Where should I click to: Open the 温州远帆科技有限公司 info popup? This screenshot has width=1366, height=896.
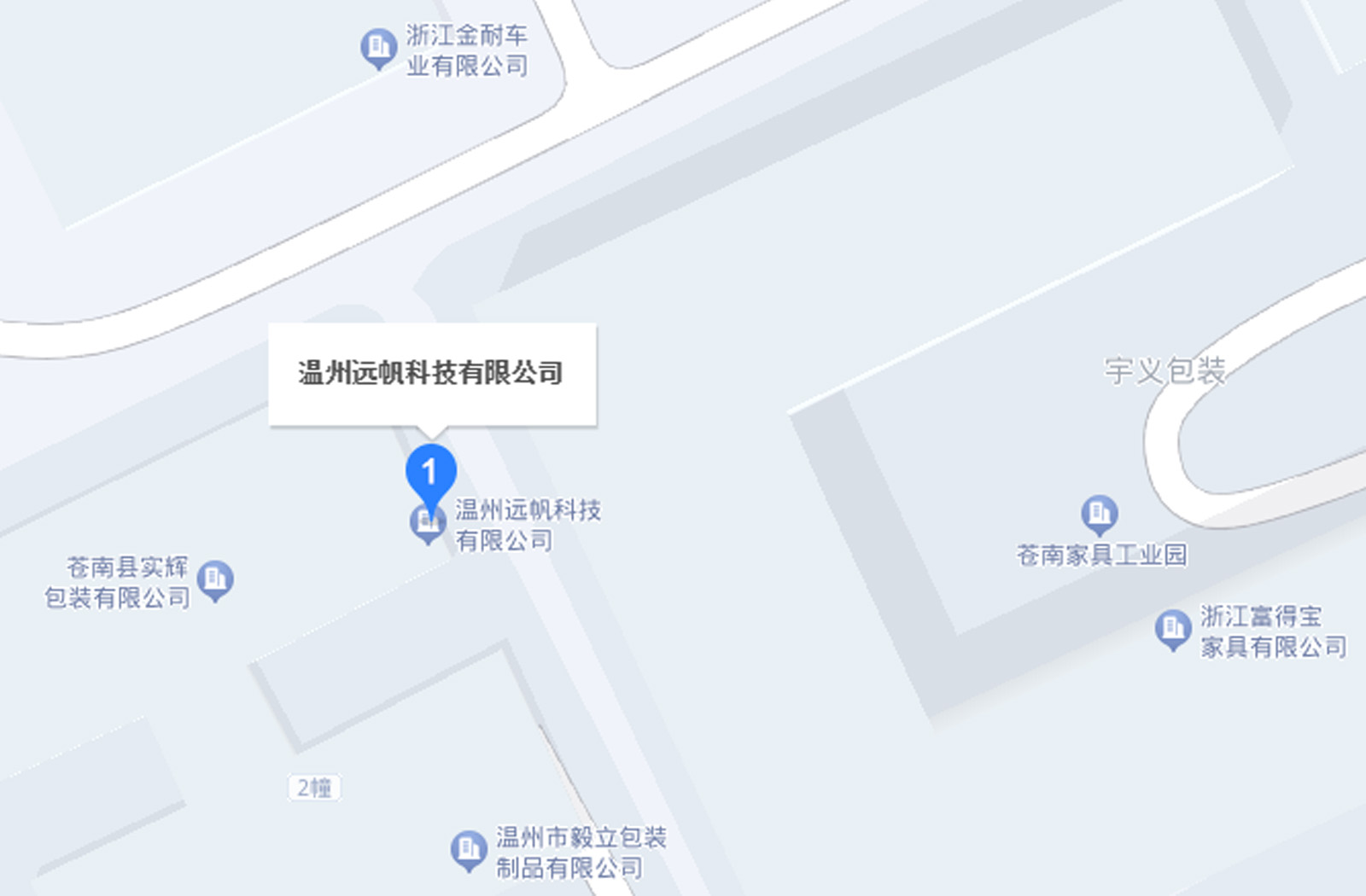(432, 373)
